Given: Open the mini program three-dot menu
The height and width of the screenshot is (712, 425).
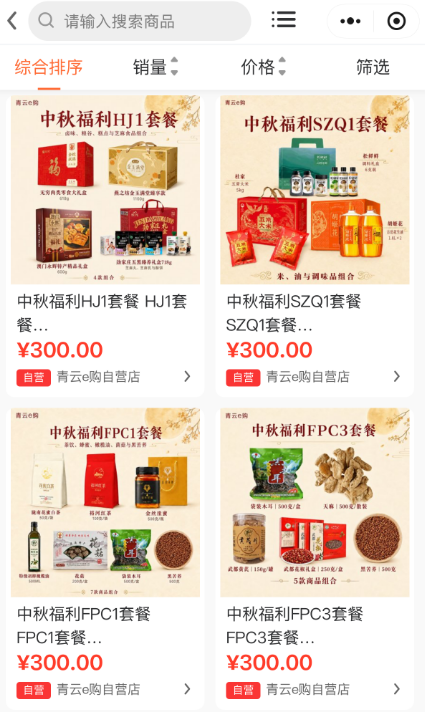Looking at the screenshot, I should click(x=350, y=21).
